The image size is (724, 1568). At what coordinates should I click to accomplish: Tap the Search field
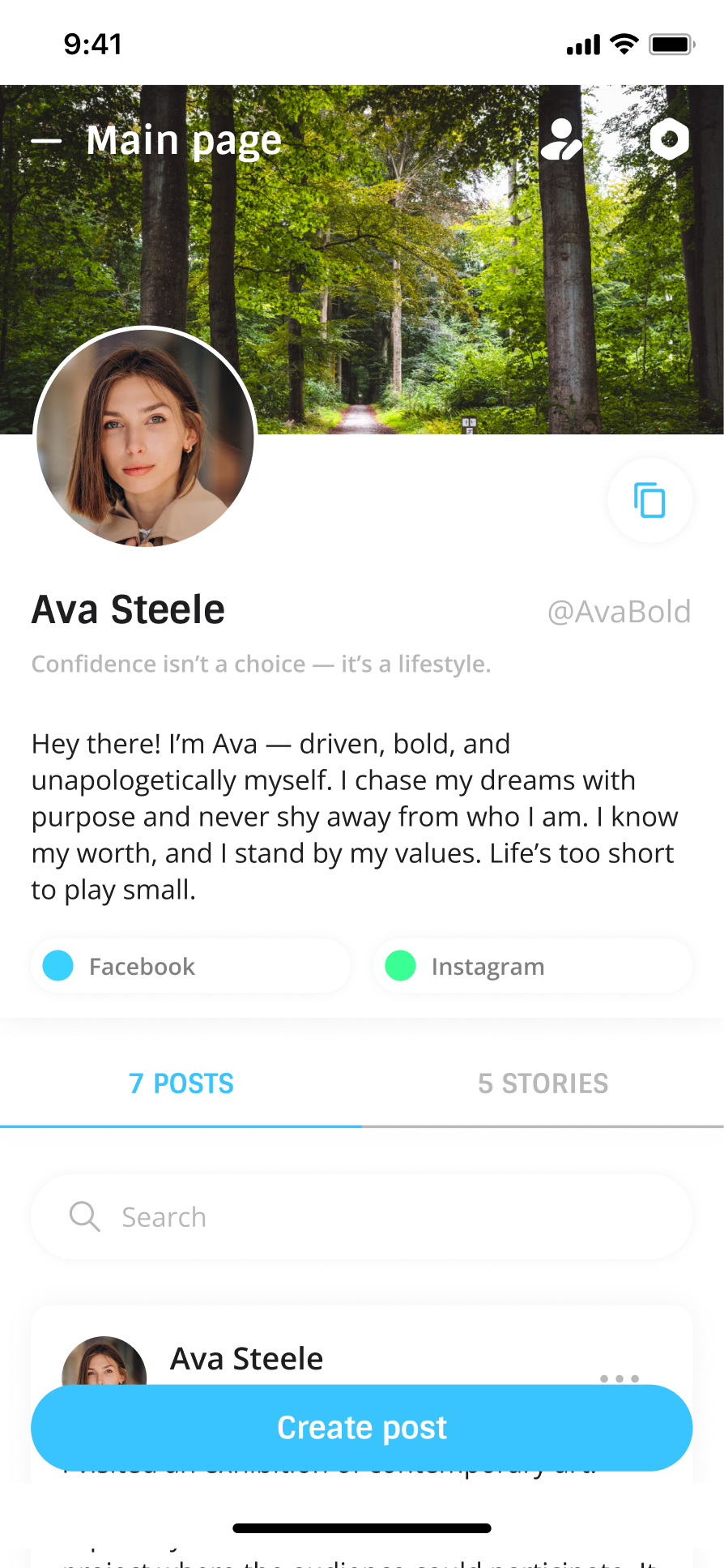click(362, 1217)
